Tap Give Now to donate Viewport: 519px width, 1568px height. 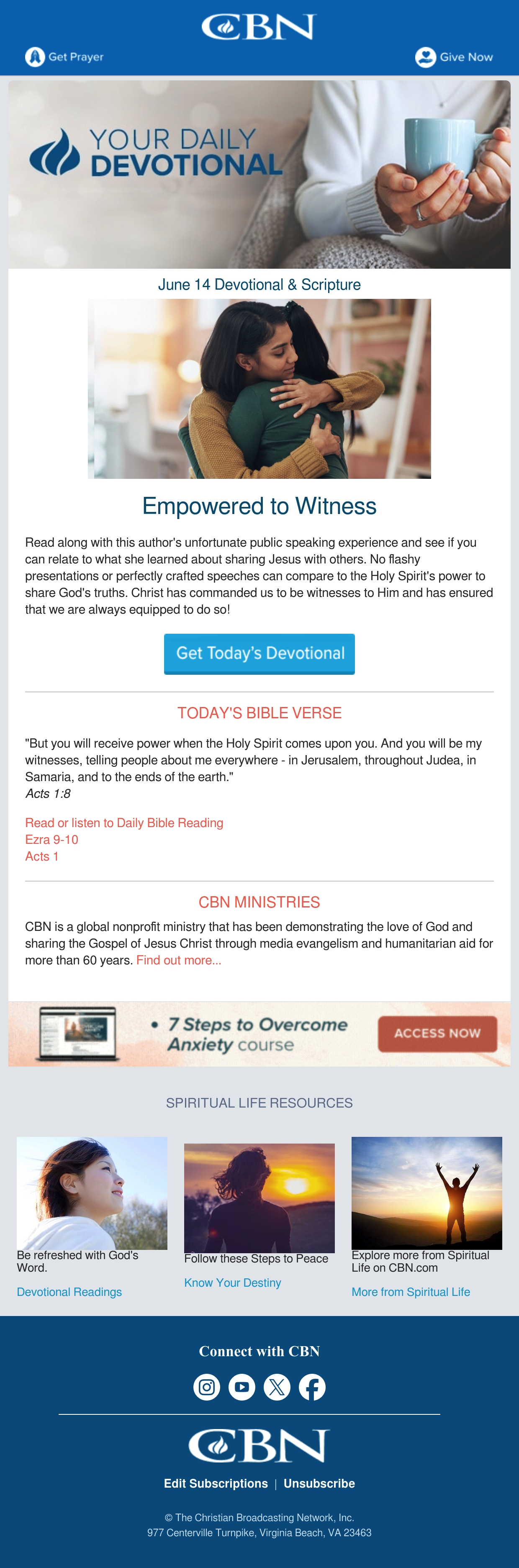[x=454, y=57]
